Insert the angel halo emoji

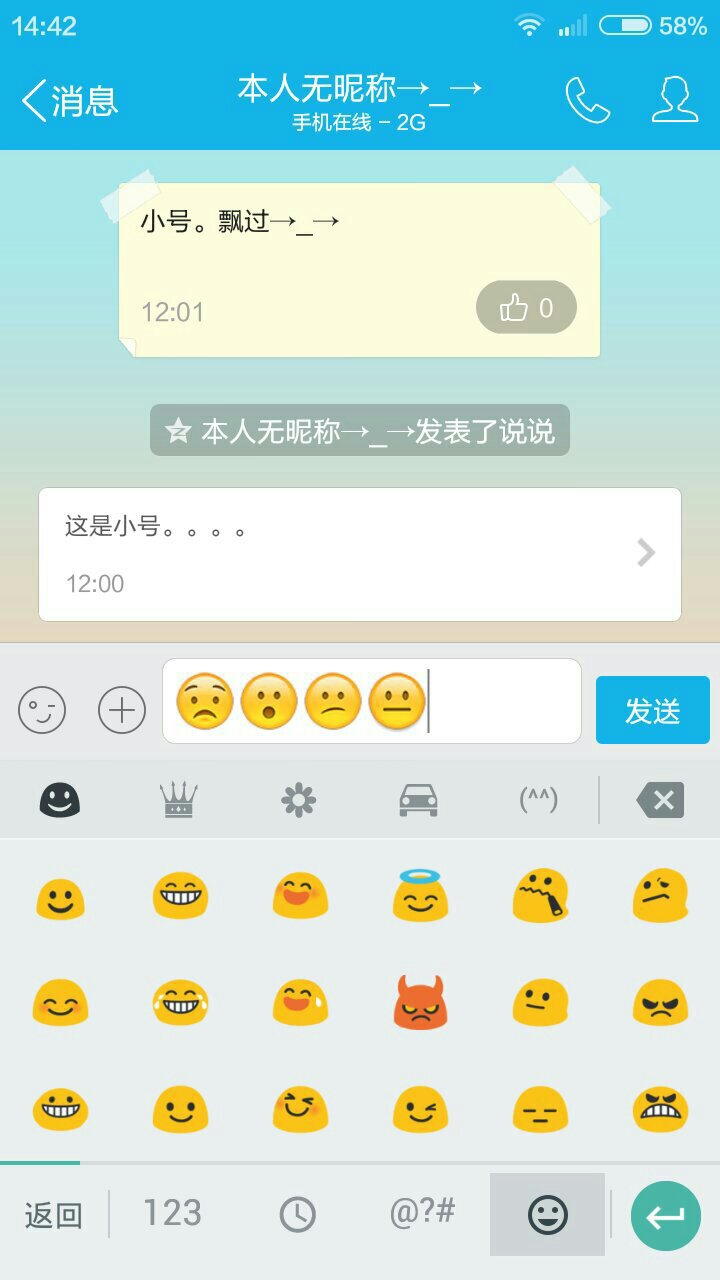click(420, 895)
